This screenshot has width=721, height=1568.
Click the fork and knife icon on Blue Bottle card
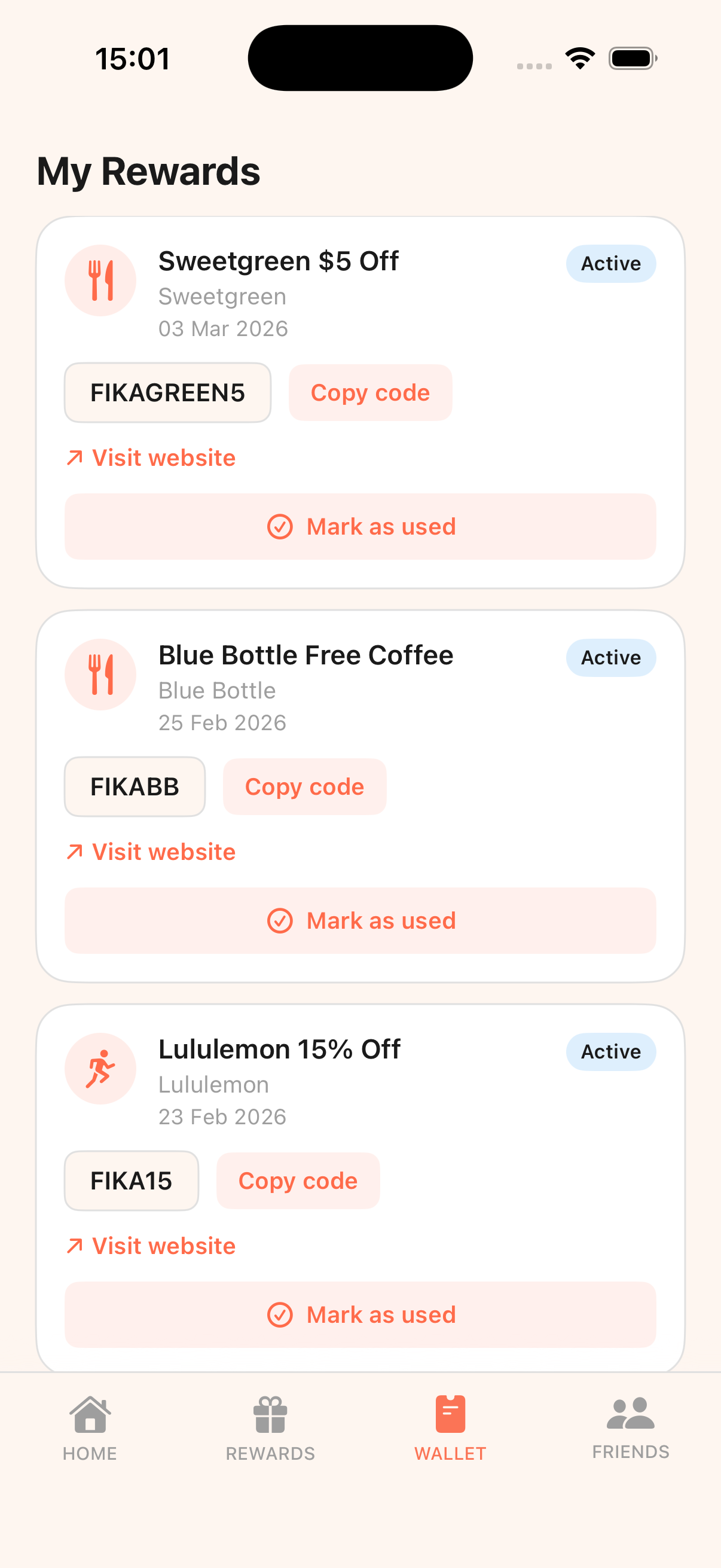pyautogui.click(x=100, y=675)
